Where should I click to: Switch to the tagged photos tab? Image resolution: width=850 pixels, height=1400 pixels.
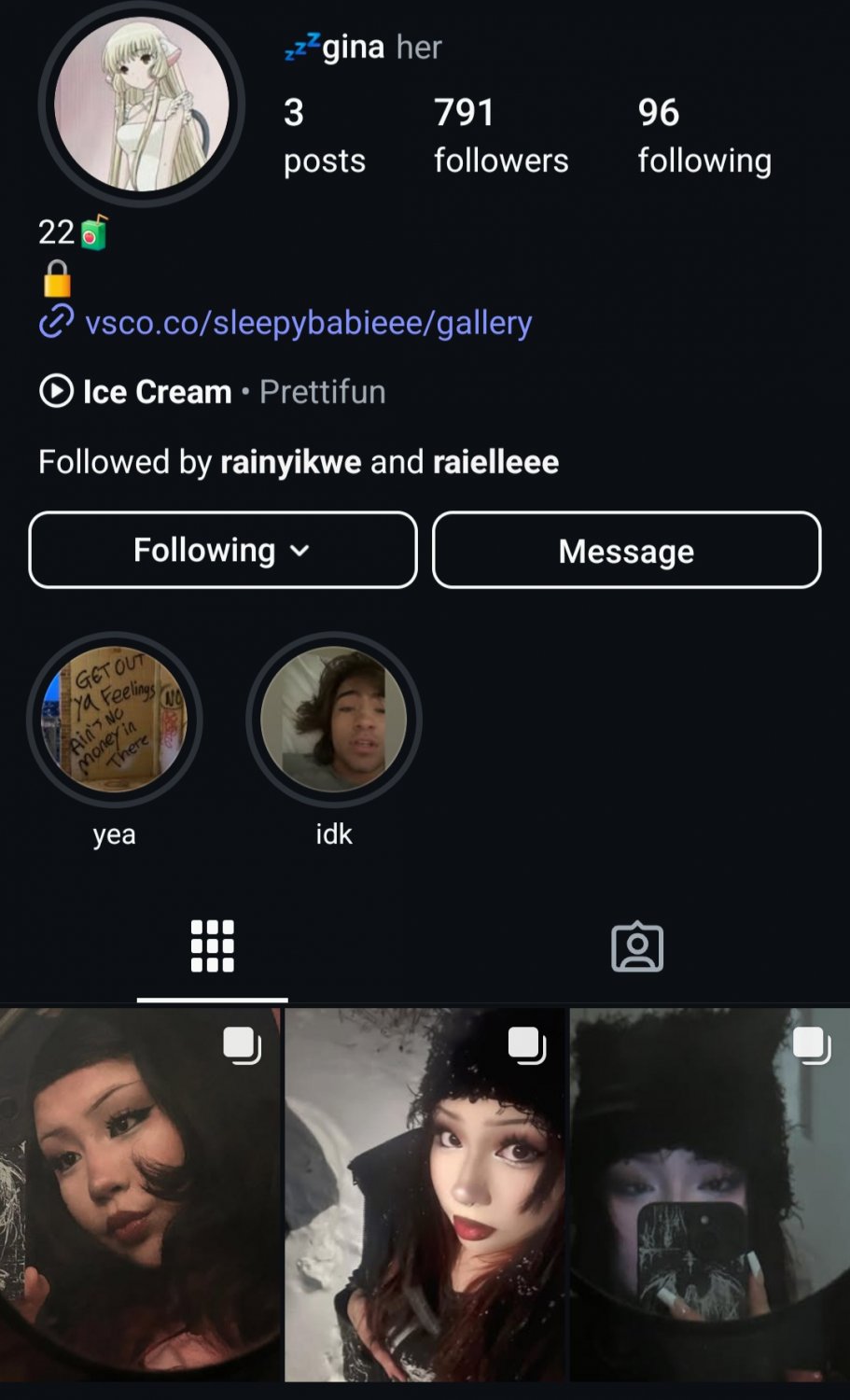636,947
